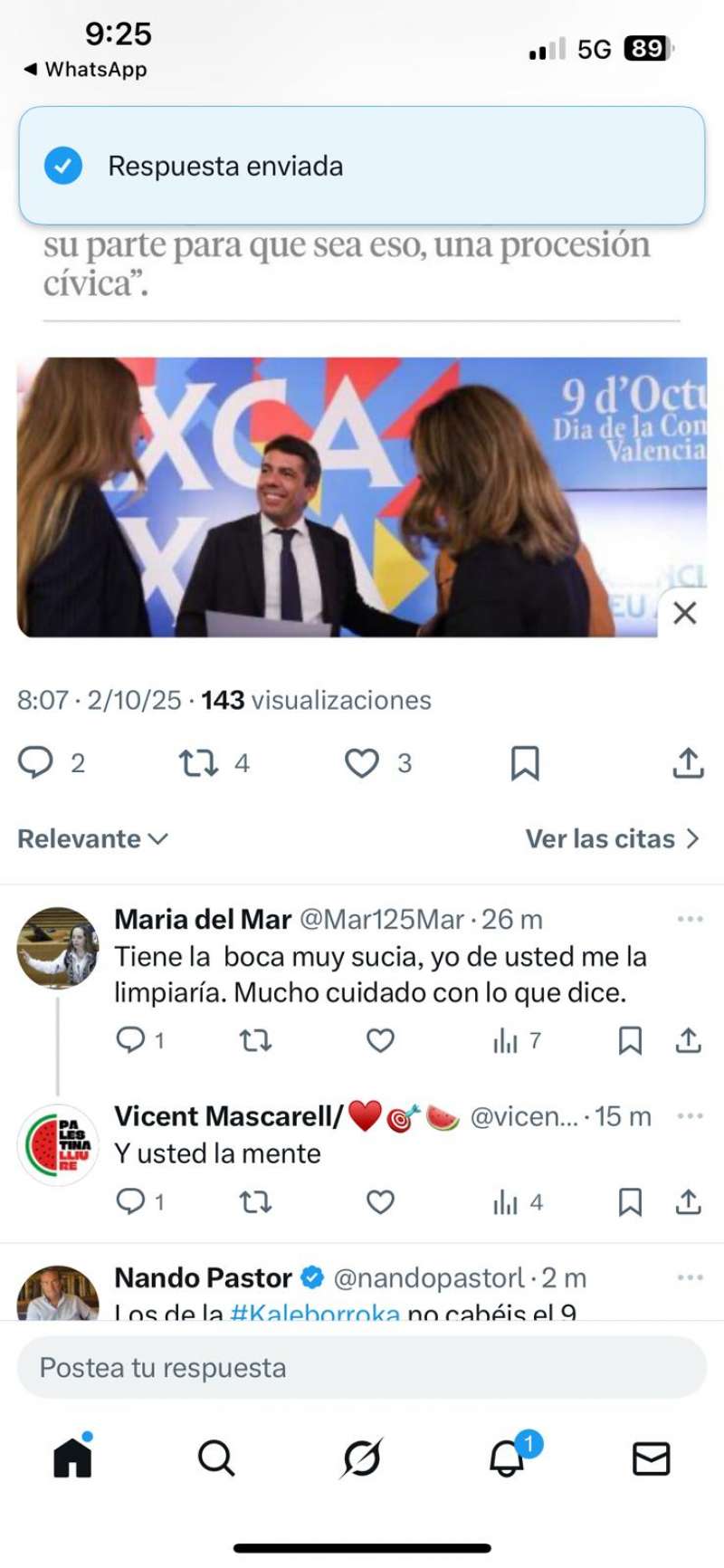The height and width of the screenshot is (1568, 724).
Task: Open the notifications bell tab
Action: [x=507, y=1458]
